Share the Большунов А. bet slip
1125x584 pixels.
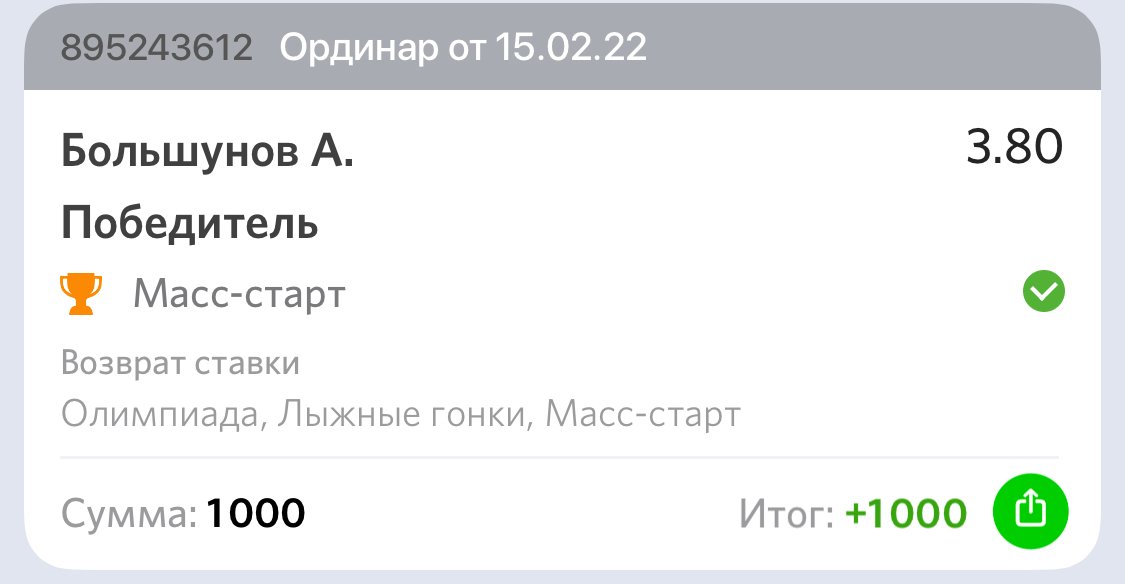pyautogui.click(x=1030, y=512)
